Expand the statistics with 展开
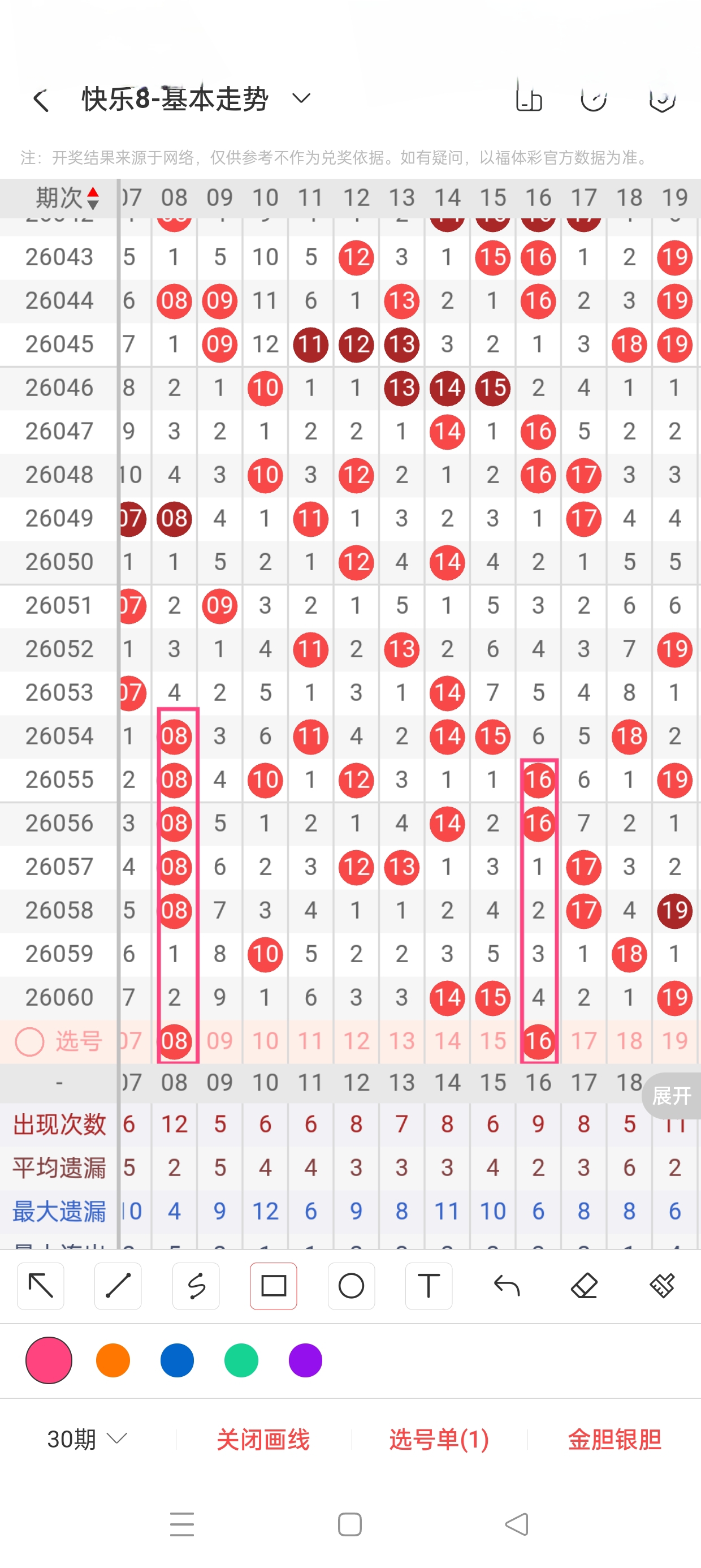The width and height of the screenshot is (701, 1568). click(670, 1096)
